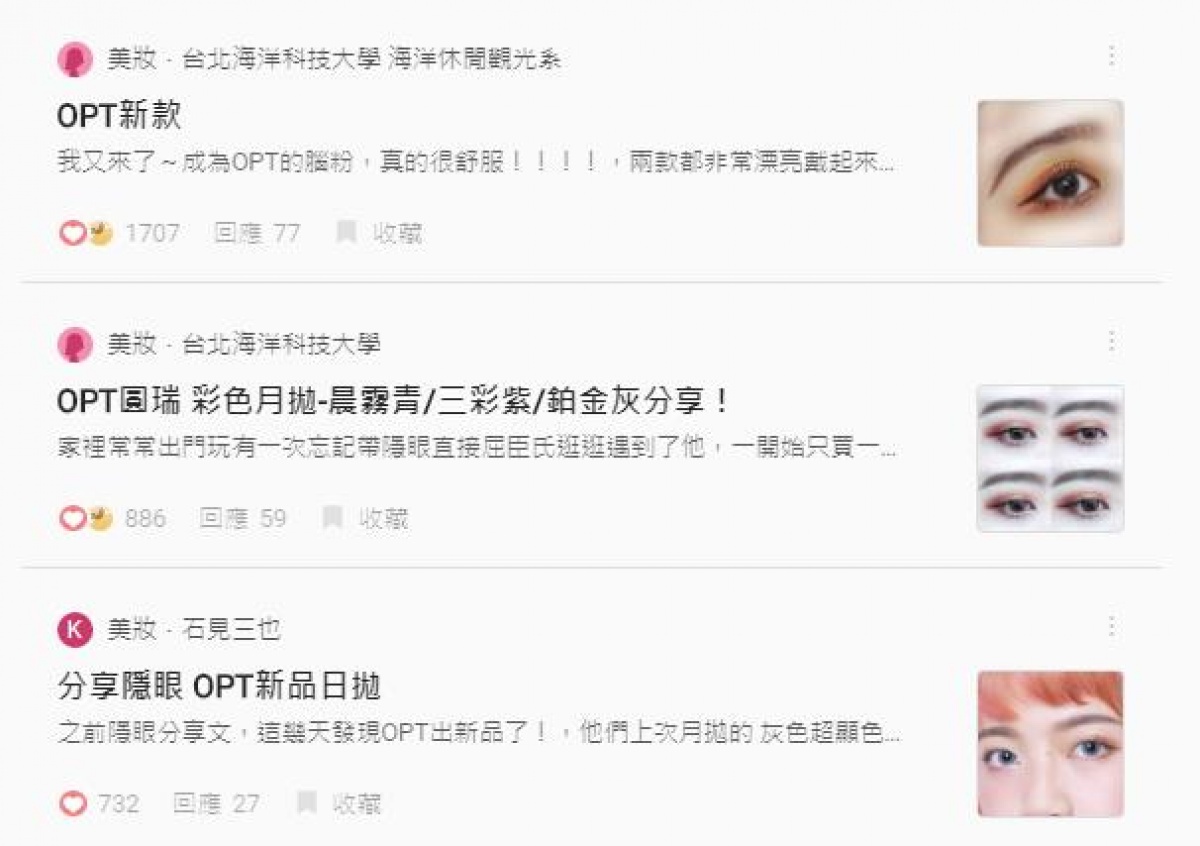This screenshot has height=846, width=1200.
Task: Open the 59 replies on the OPT圓瑞 post
Action: click(243, 519)
